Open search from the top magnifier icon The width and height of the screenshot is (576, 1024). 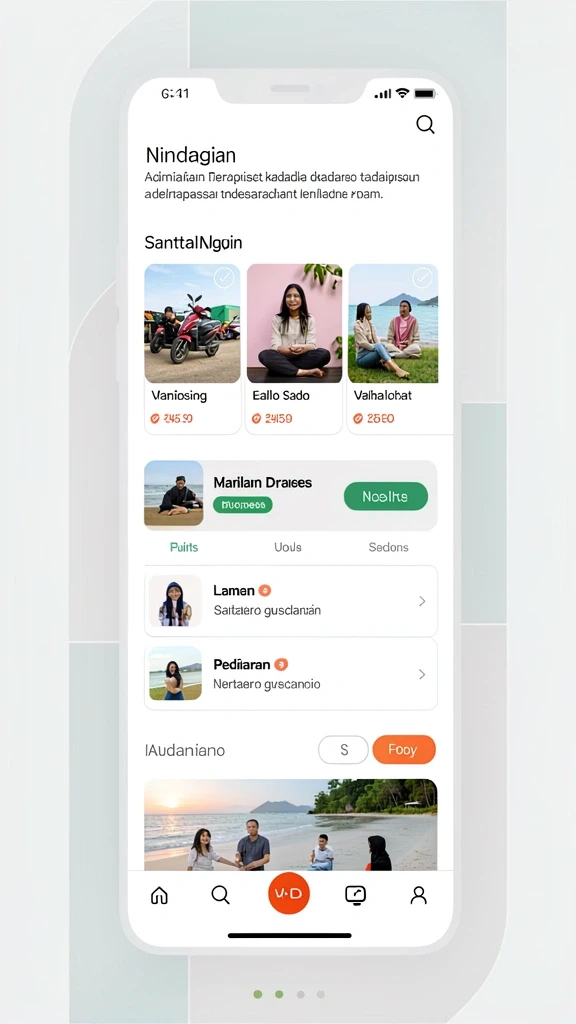pyautogui.click(x=425, y=124)
